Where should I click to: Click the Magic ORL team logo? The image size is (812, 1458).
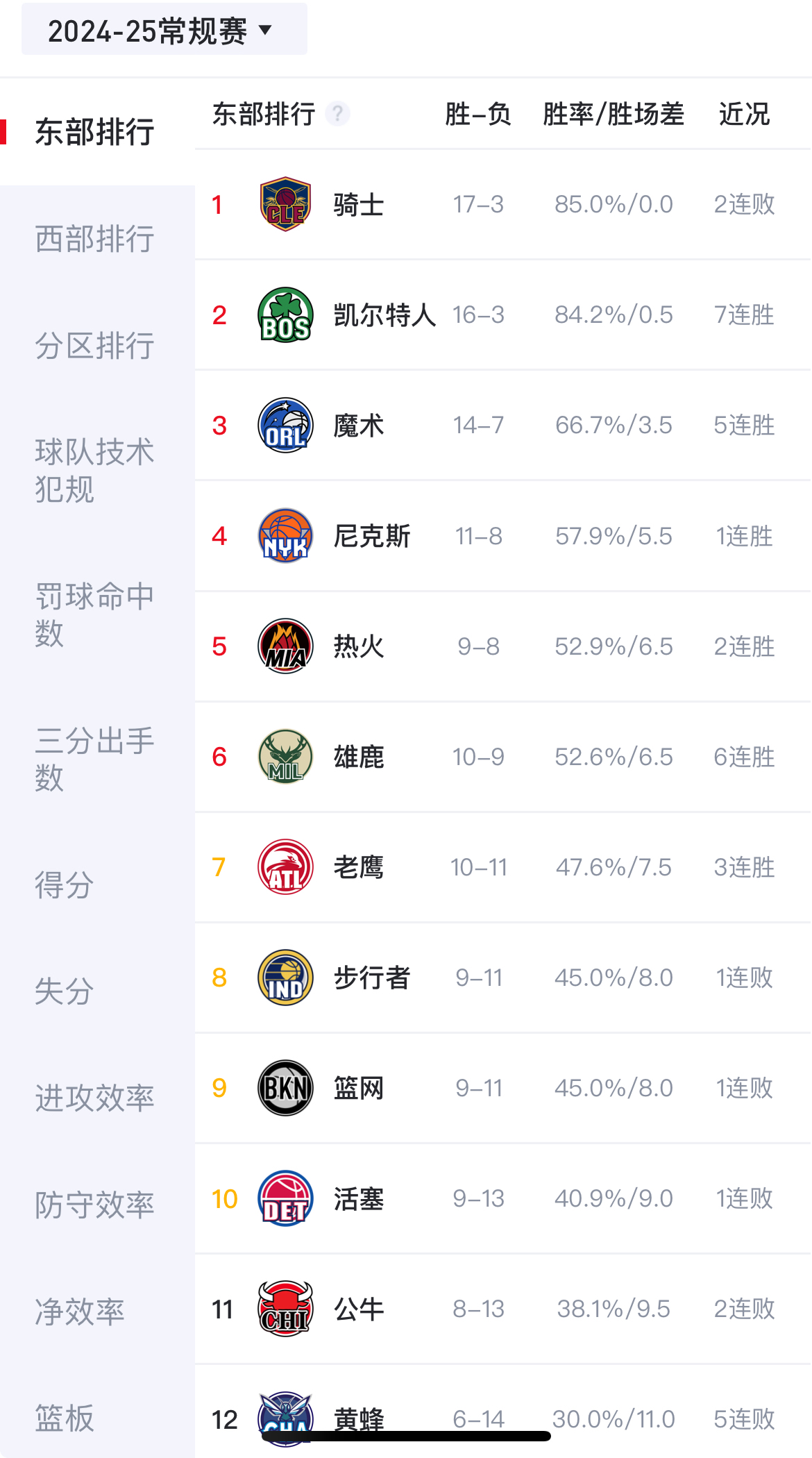pos(284,425)
